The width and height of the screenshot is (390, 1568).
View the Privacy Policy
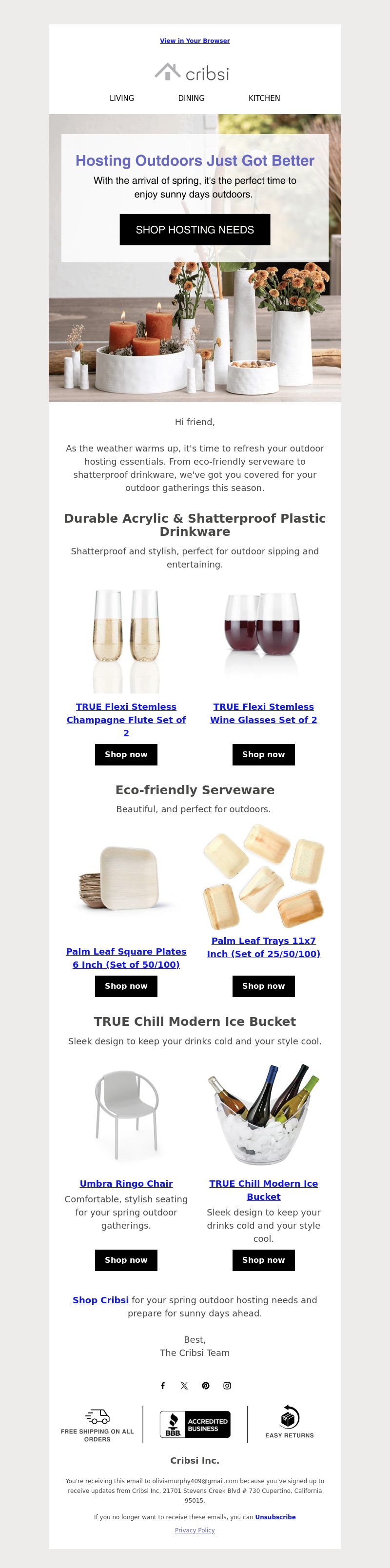195,1529
